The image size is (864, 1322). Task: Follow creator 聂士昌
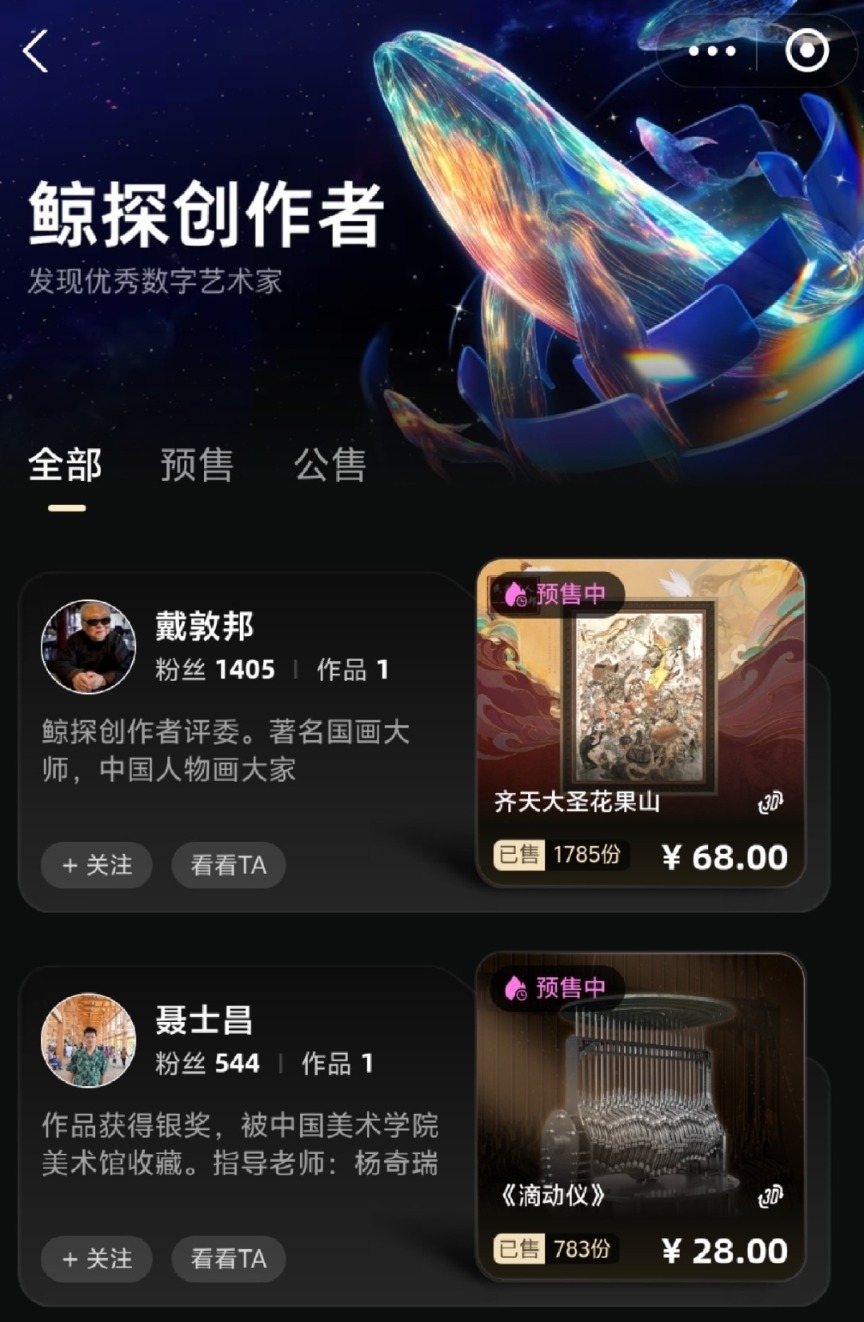pyautogui.click(x=97, y=1259)
